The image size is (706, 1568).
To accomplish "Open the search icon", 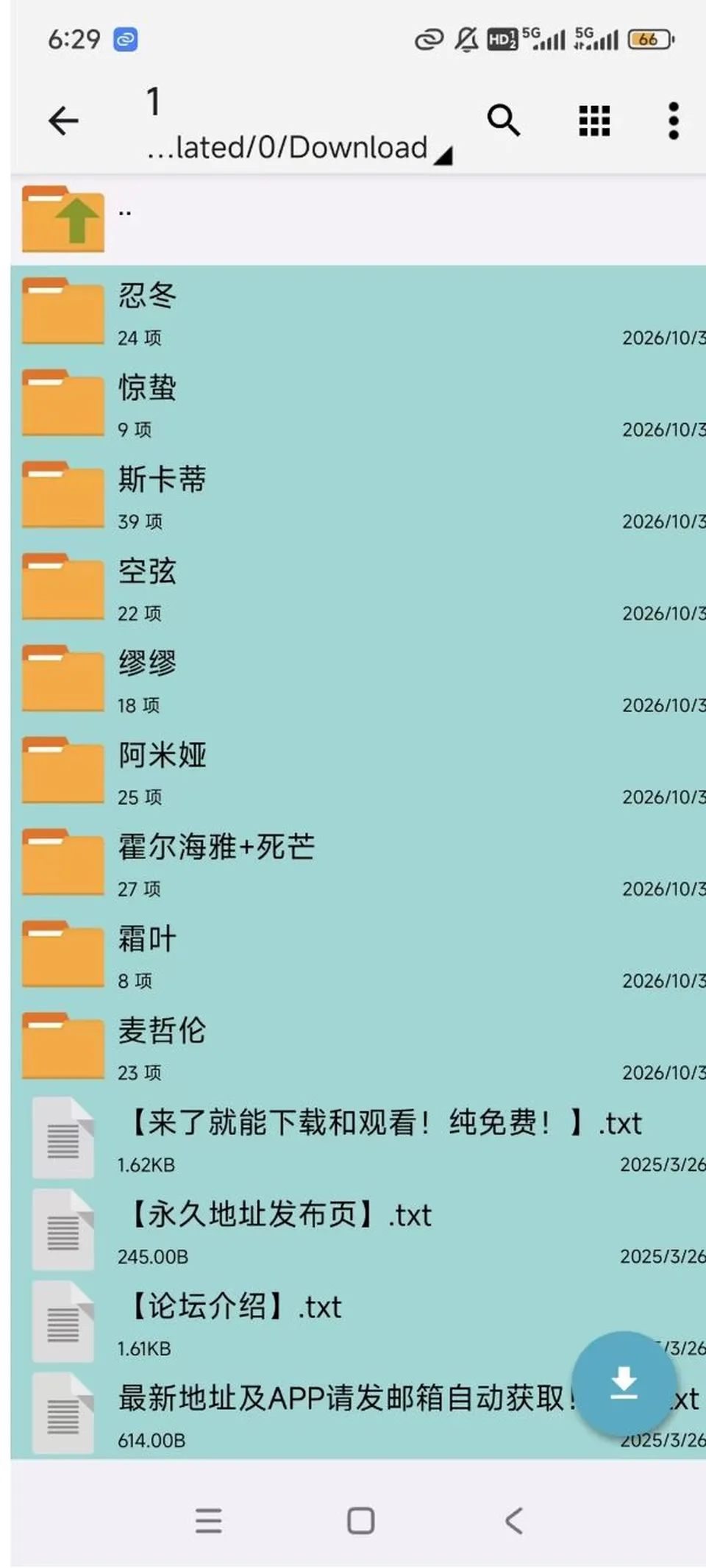I will point(504,120).
